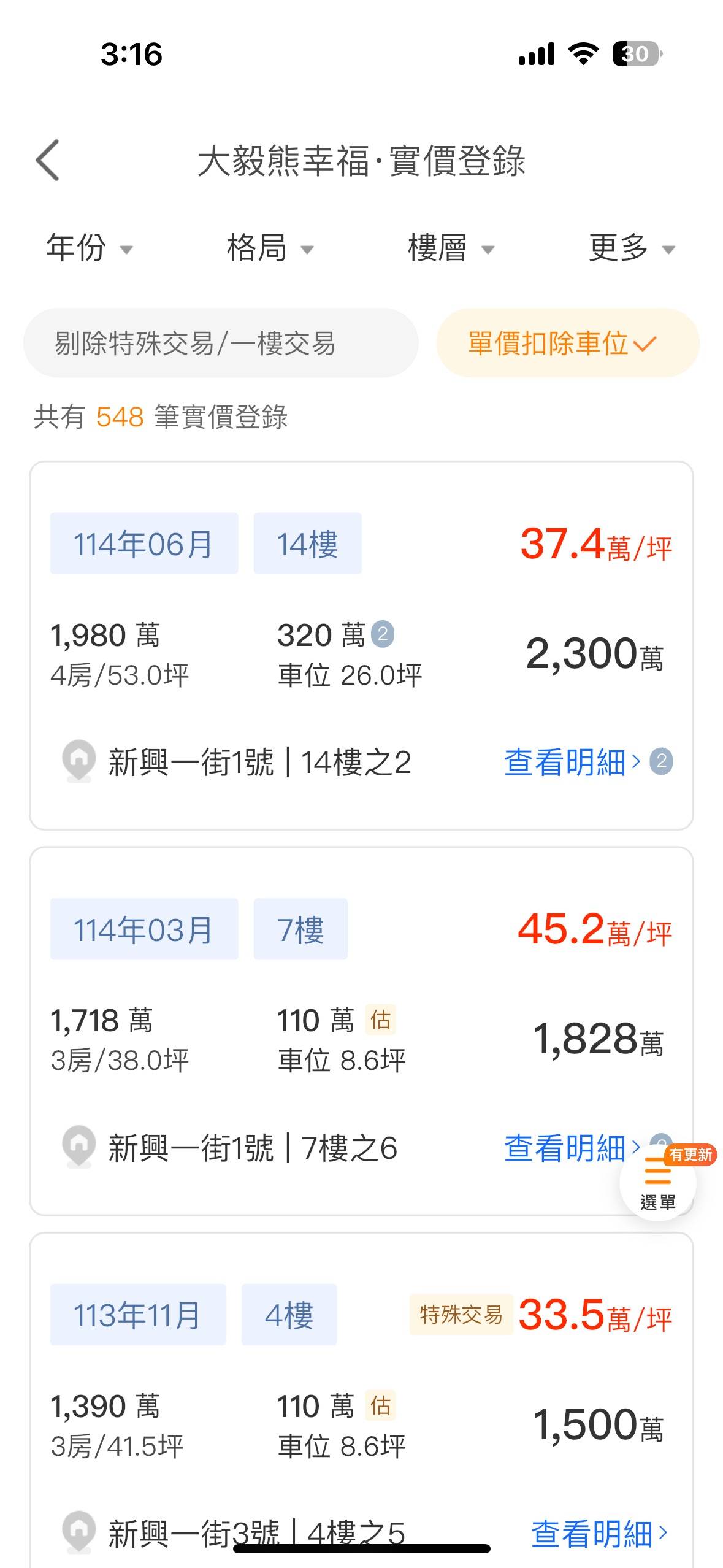This screenshot has width=723, height=1568.
Task: Go back using the top-left arrow
Action: point(48,160)
